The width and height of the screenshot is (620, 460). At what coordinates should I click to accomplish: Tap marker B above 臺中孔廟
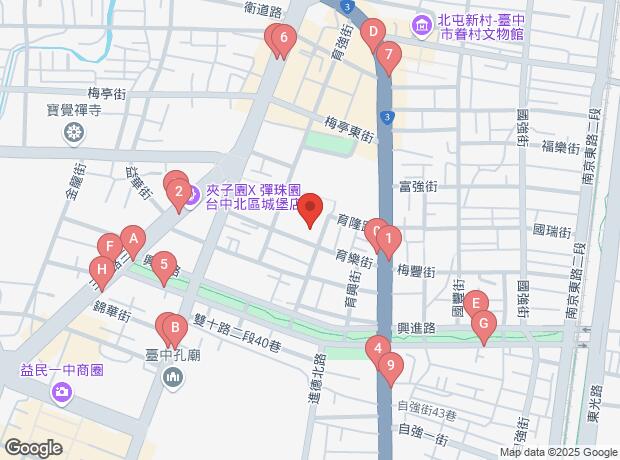point(174,327)
